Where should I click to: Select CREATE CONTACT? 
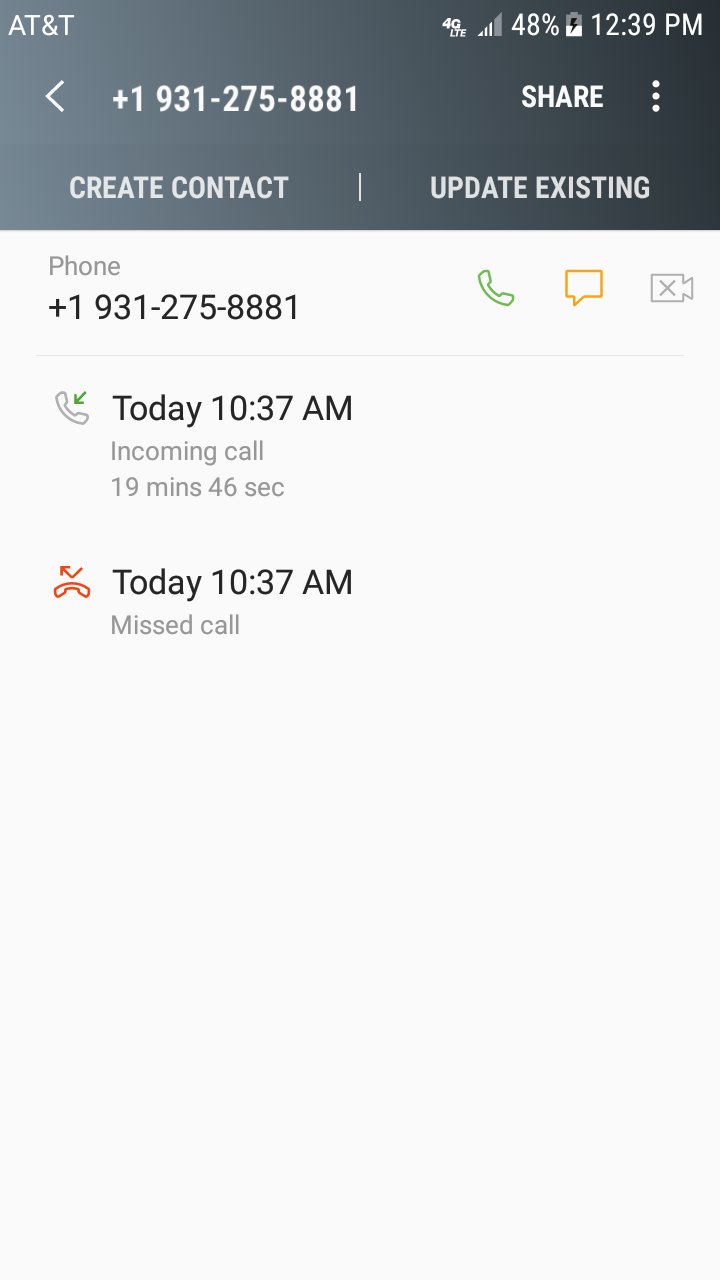click(x=179, y=188)
